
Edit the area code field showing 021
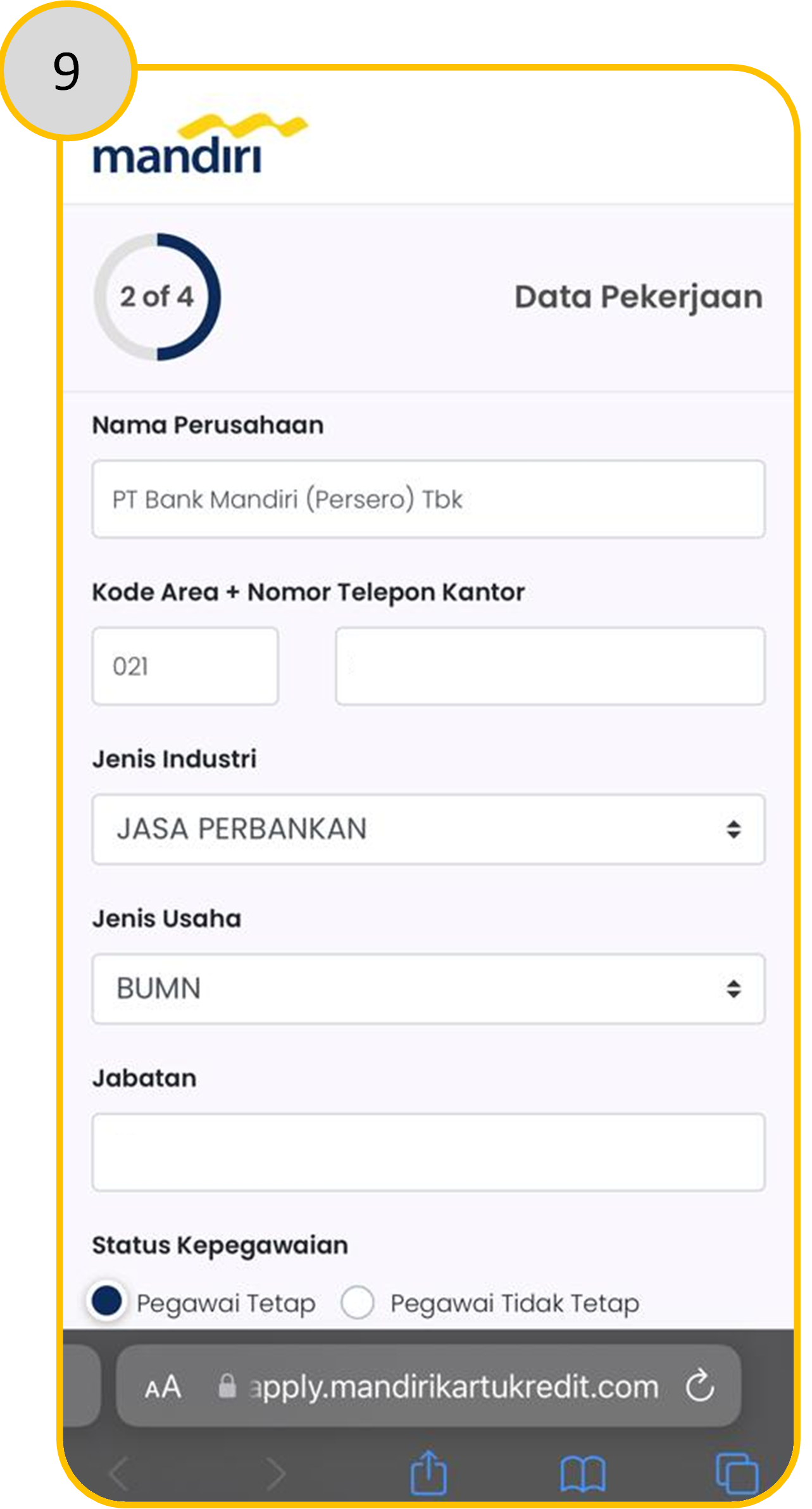click(185, 666)
